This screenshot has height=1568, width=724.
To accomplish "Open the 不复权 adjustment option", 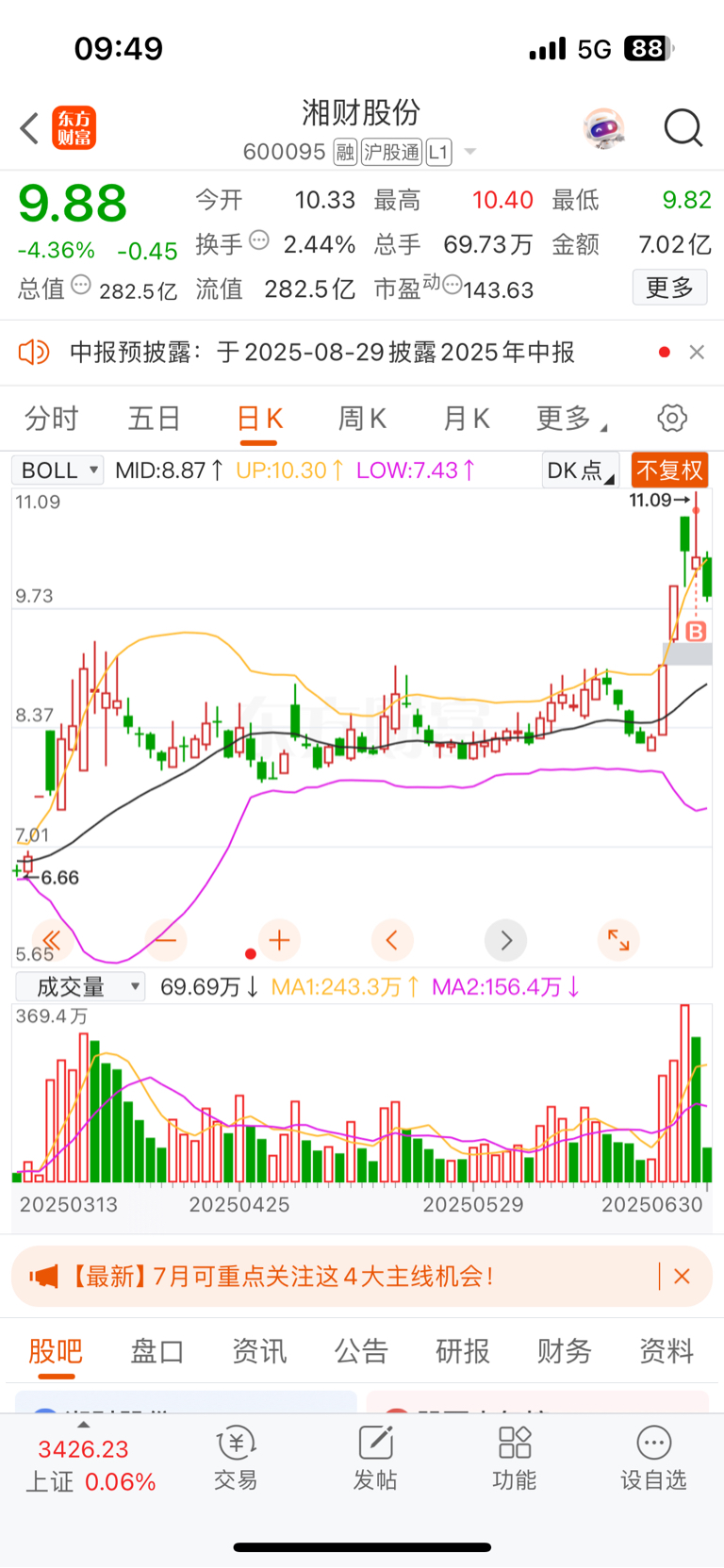I will (x=670, y=470).
